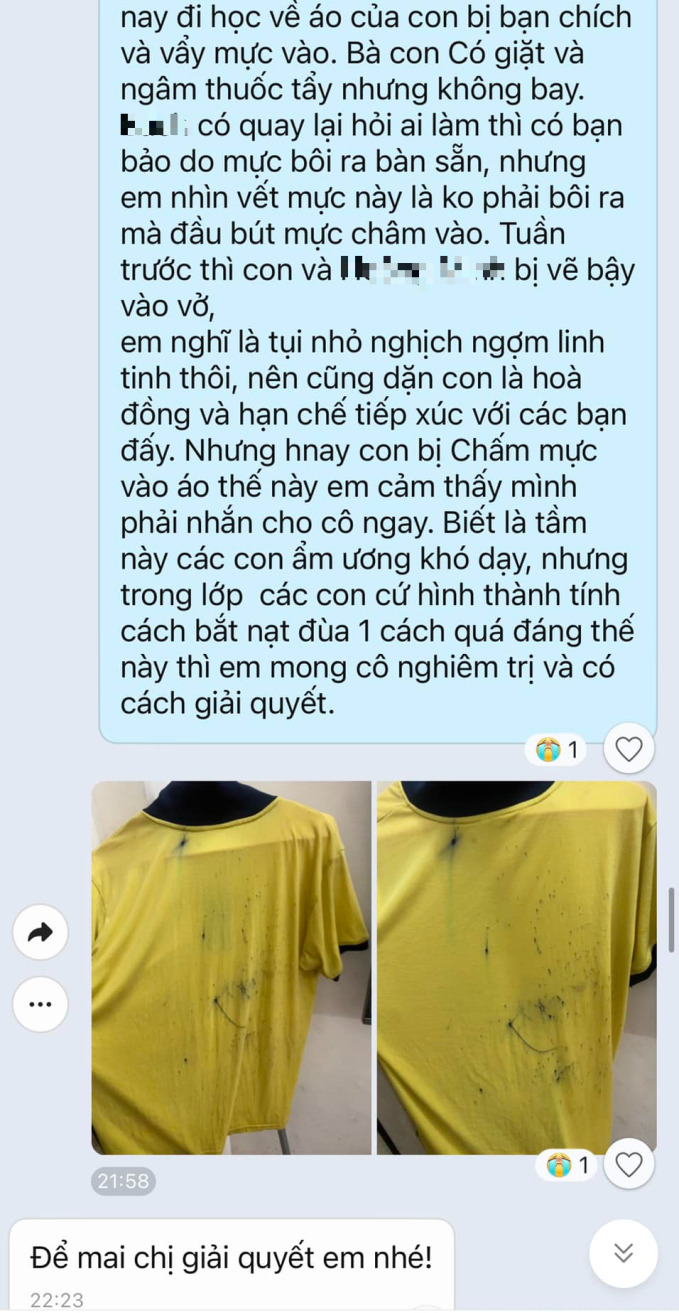
Task: Like the long text message with heart
Action: point(628,749)
